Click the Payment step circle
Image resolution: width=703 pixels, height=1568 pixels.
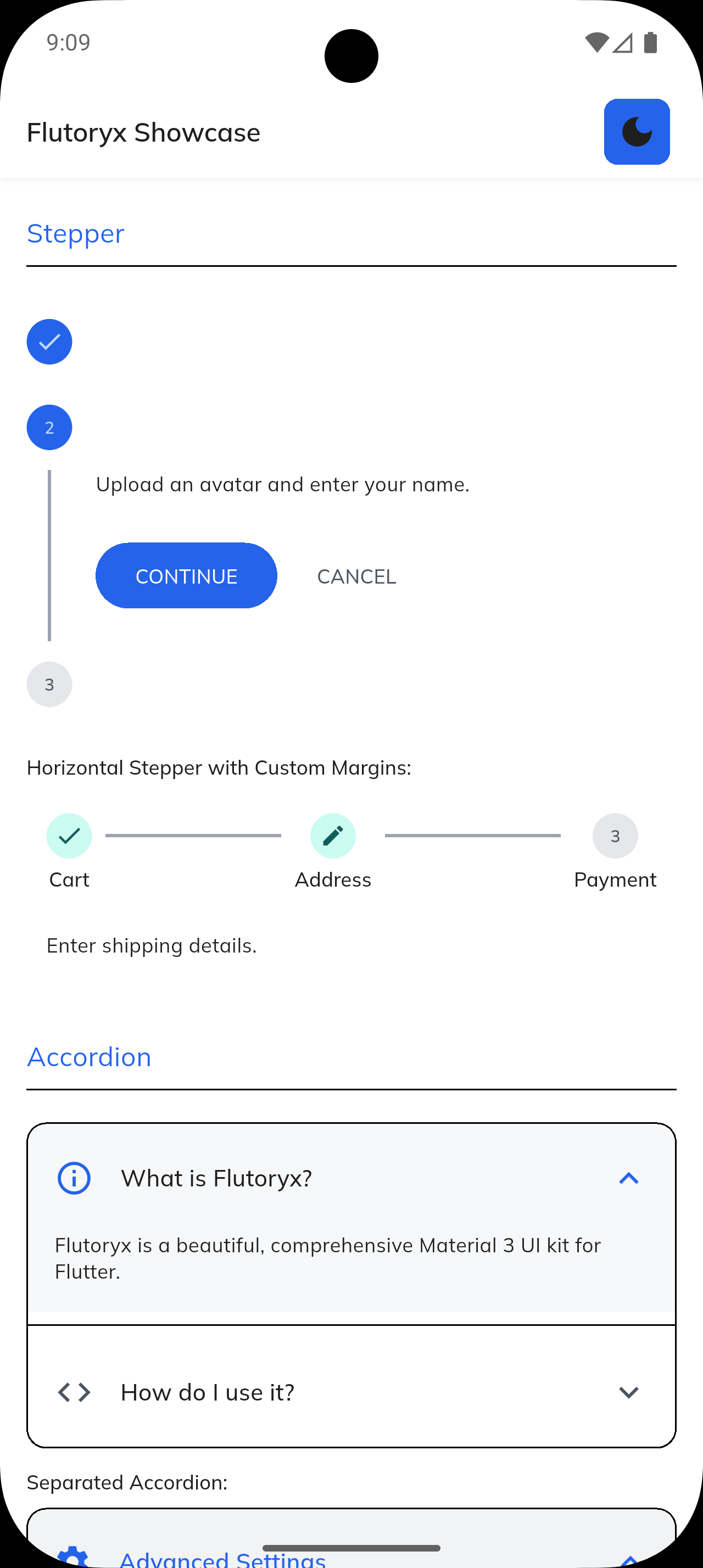click(615, 835)
